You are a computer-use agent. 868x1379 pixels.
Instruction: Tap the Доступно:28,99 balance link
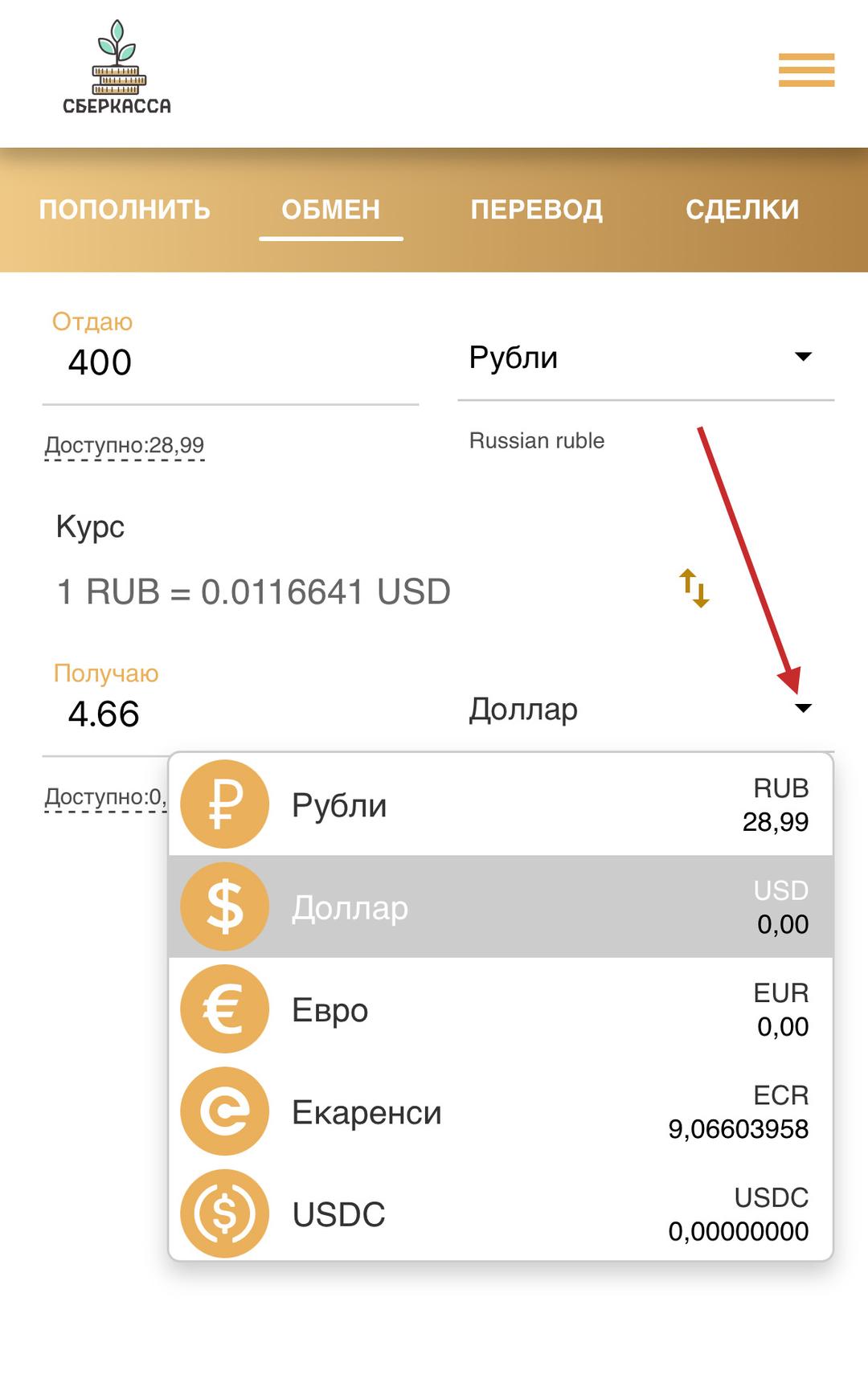coord(125,445)
